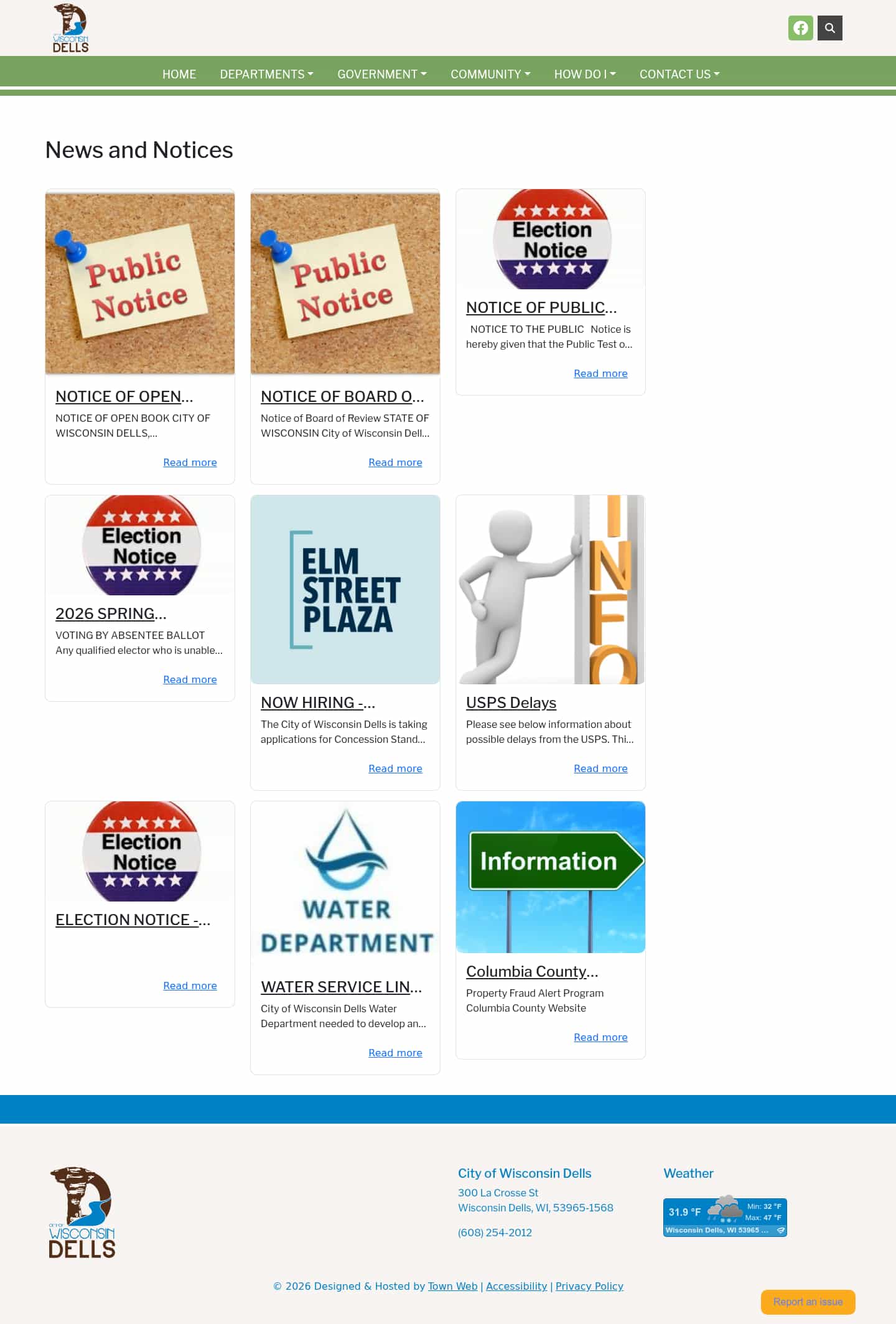Image resolution: width=896 pixels, height=1324 pixels.
Task: Open the Facebook social media icon
Action: [x=801, y=28]
